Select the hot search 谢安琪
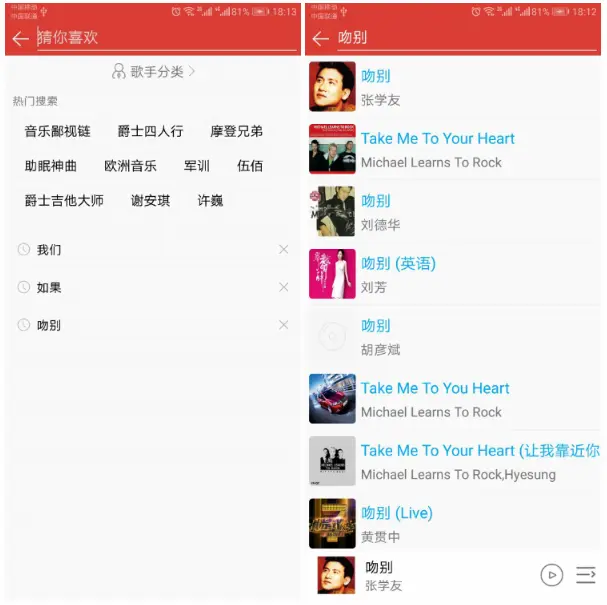Image resolution: width=607 pixels, height=605 pixels. (150, 200)
